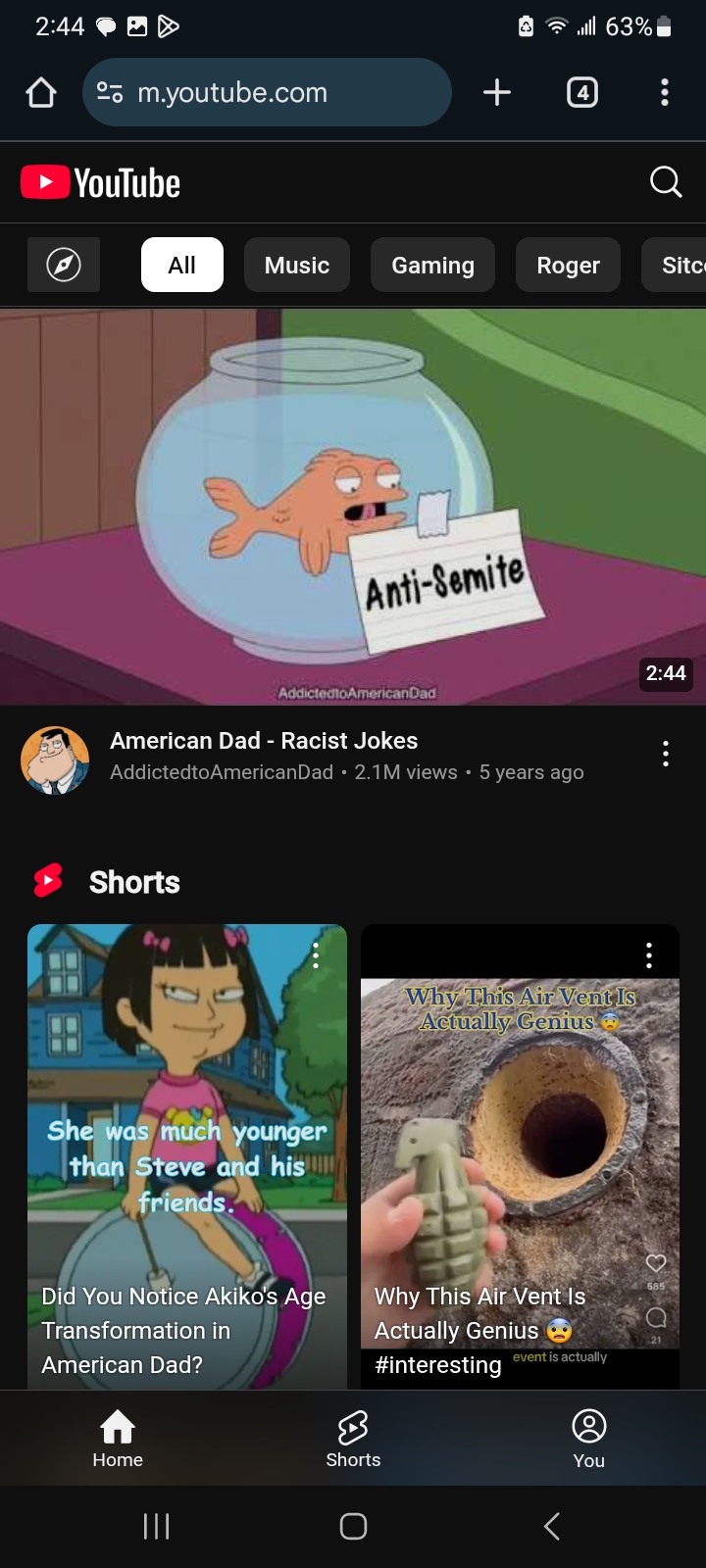Tap the Home tab in bottom navigation
Screen dimensions: 706x1568
pyautogui.click(x=118, y=1439)
